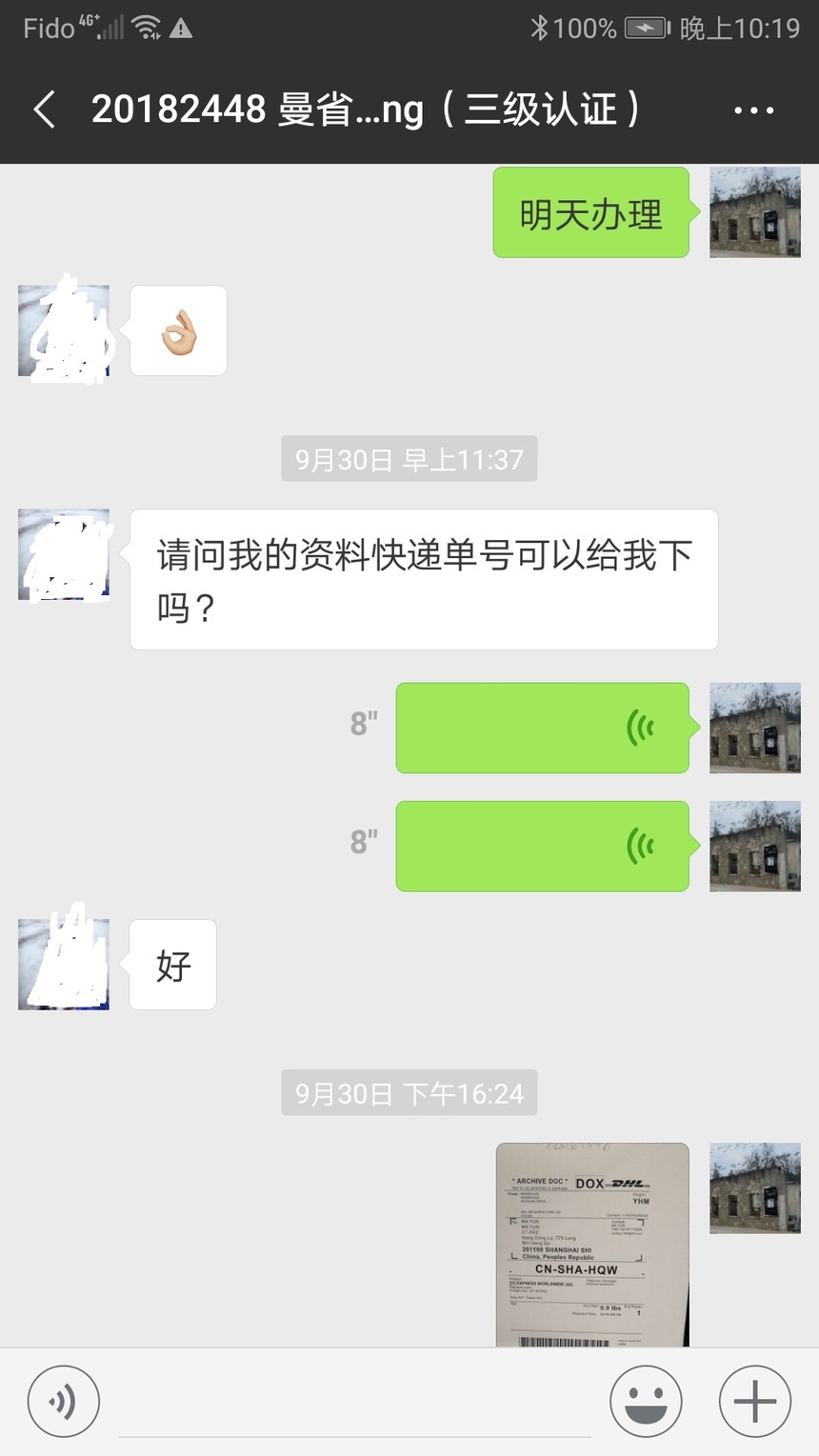Image resolution: width=819 pixels, height=1456 pixels.
Task: Select the OK-hand emoji sticker message
Action: (178, 329)
